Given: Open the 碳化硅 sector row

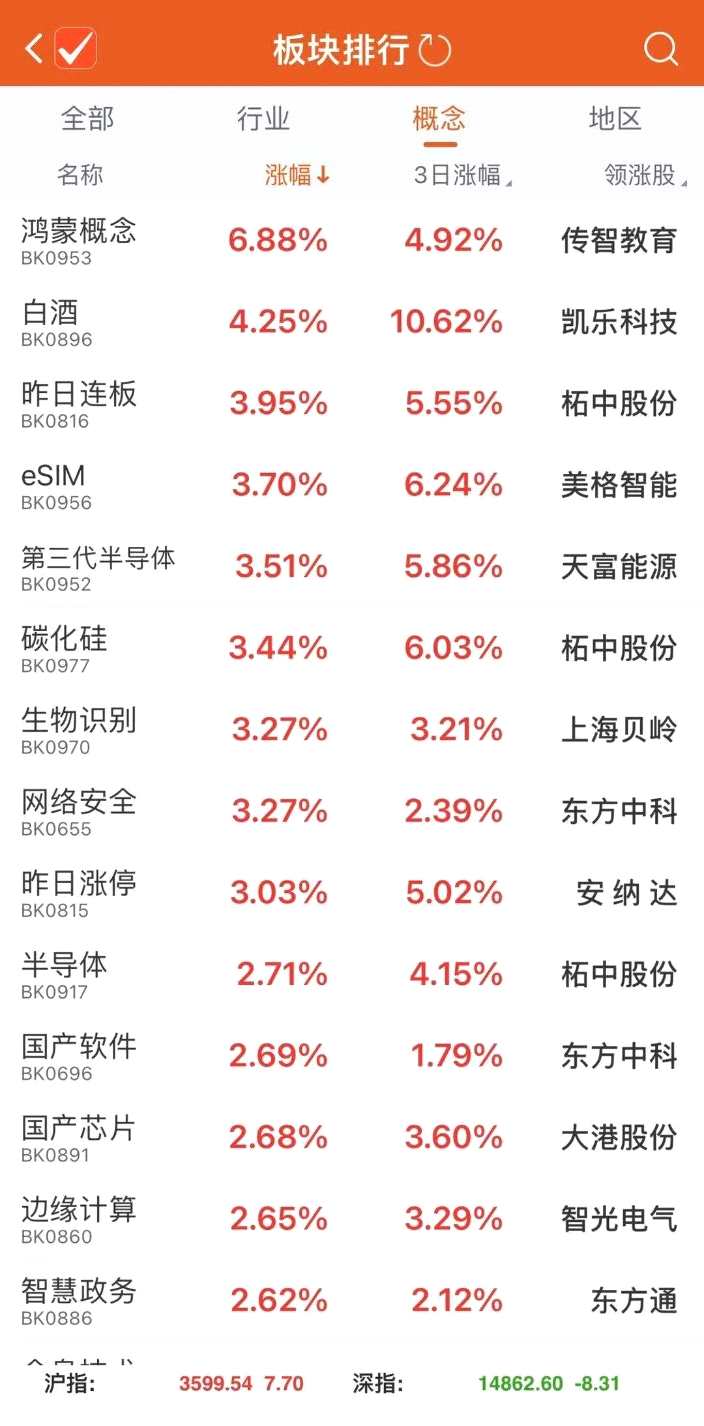Looking at the screenshot, I should click(x=64, y=649).
